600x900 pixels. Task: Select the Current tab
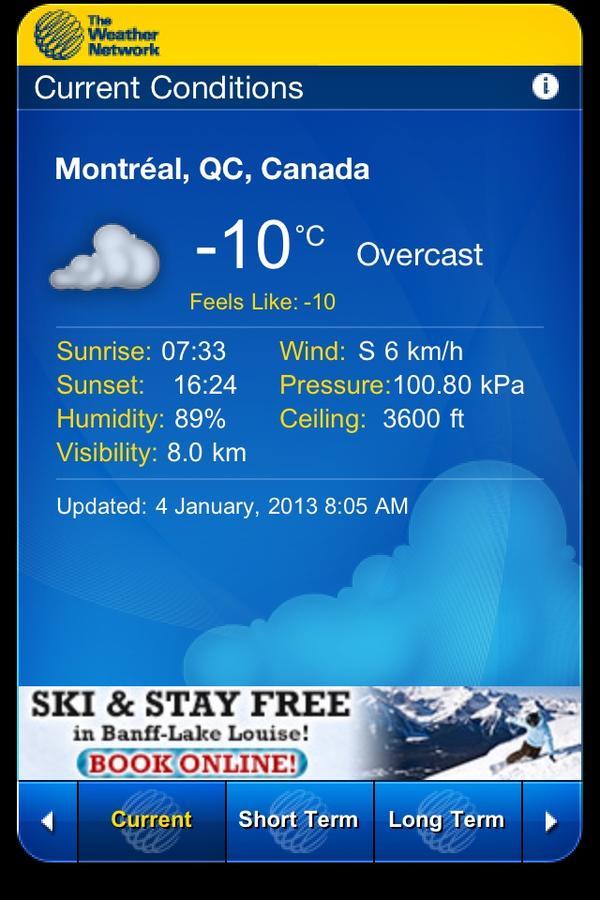[x=152, y=821]
